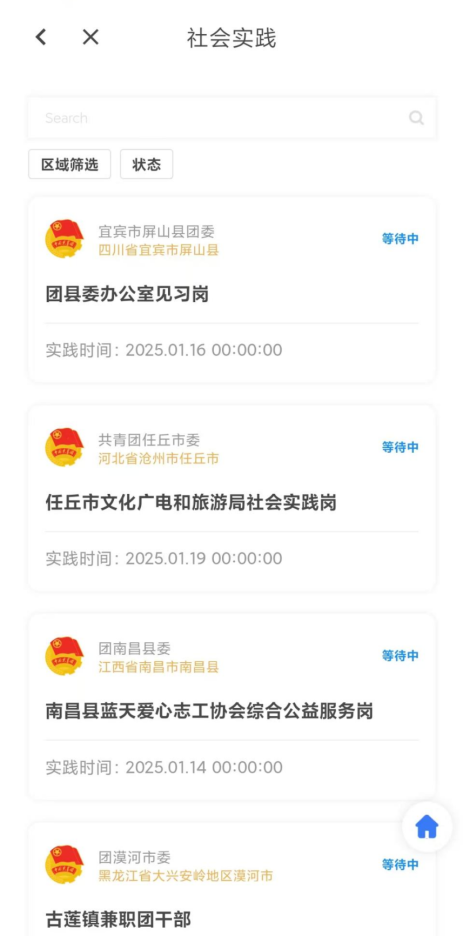Open the 任丘市文化广电和旅游局社会实践岗 card

pyautogui.click(x=232, y=498)
